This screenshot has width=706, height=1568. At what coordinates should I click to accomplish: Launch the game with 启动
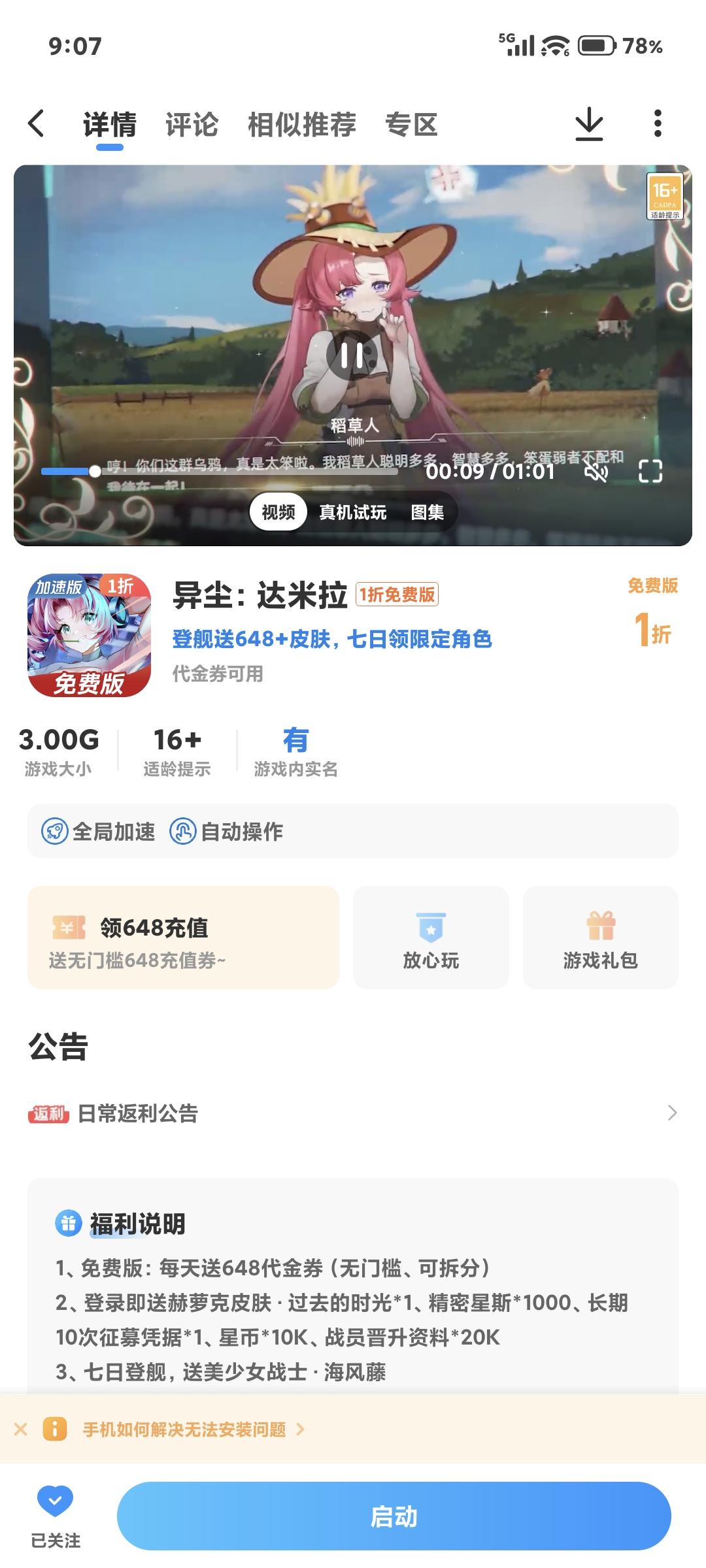pos(394,1516)
